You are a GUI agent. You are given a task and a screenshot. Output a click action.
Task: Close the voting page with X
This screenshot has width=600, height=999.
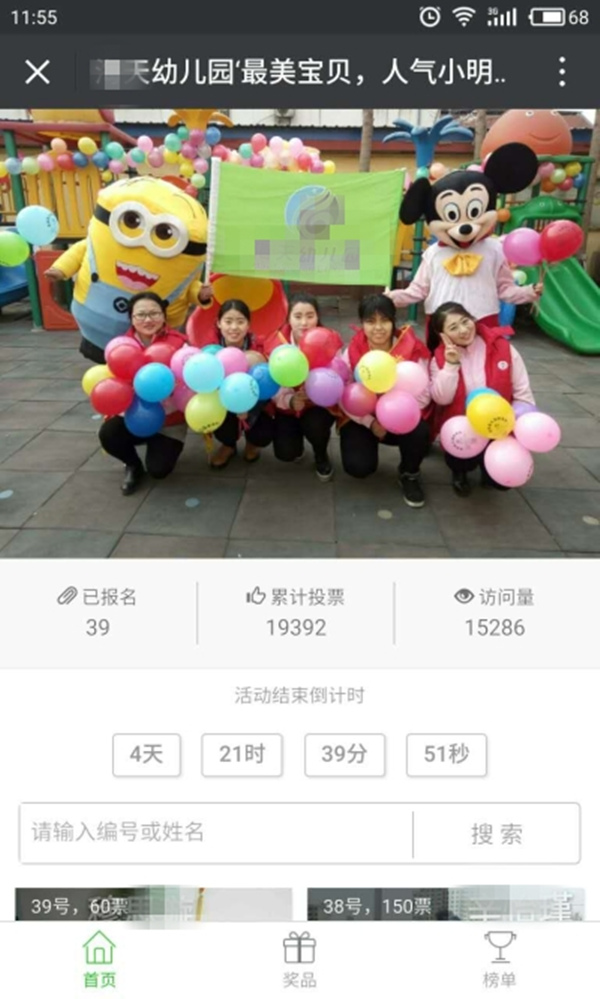pos(37,72)
